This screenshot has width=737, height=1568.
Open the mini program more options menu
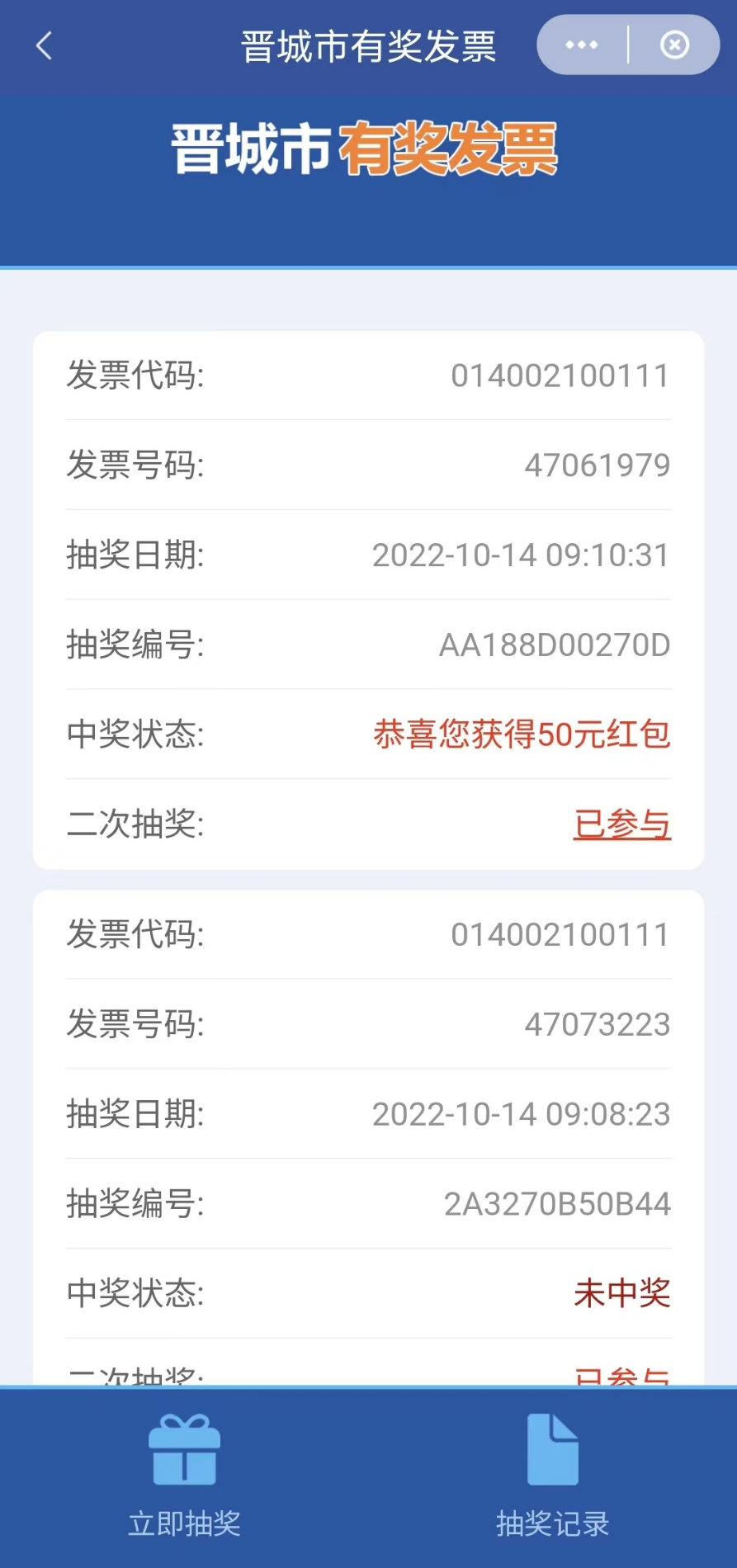pos(582,45)
